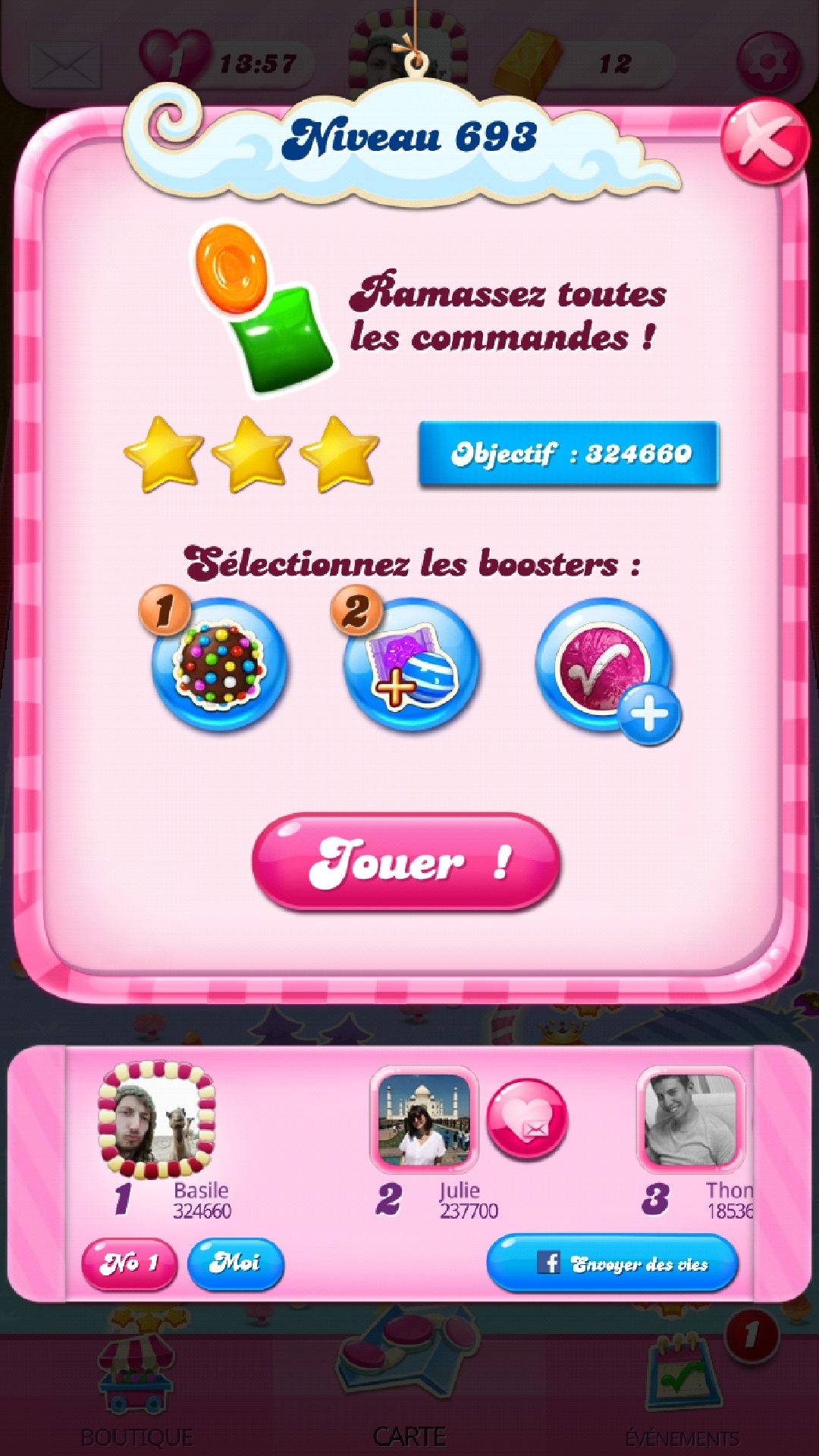The width and height of the screenshot is (819, 1456).
Task: Show the No 1 ranking
Action: tap(129, 1263)
